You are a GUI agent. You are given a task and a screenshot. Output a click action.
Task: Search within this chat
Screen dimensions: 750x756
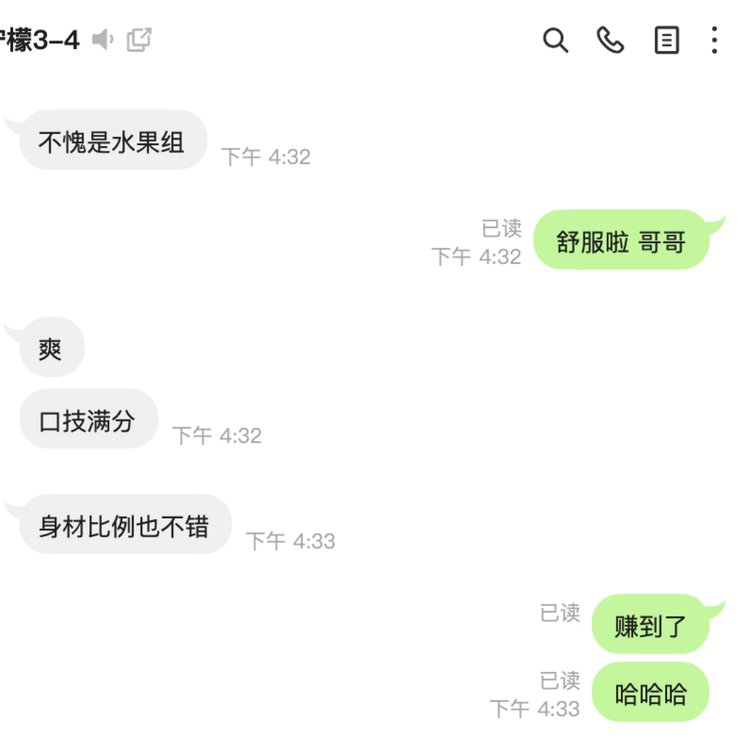coord(555,40)
